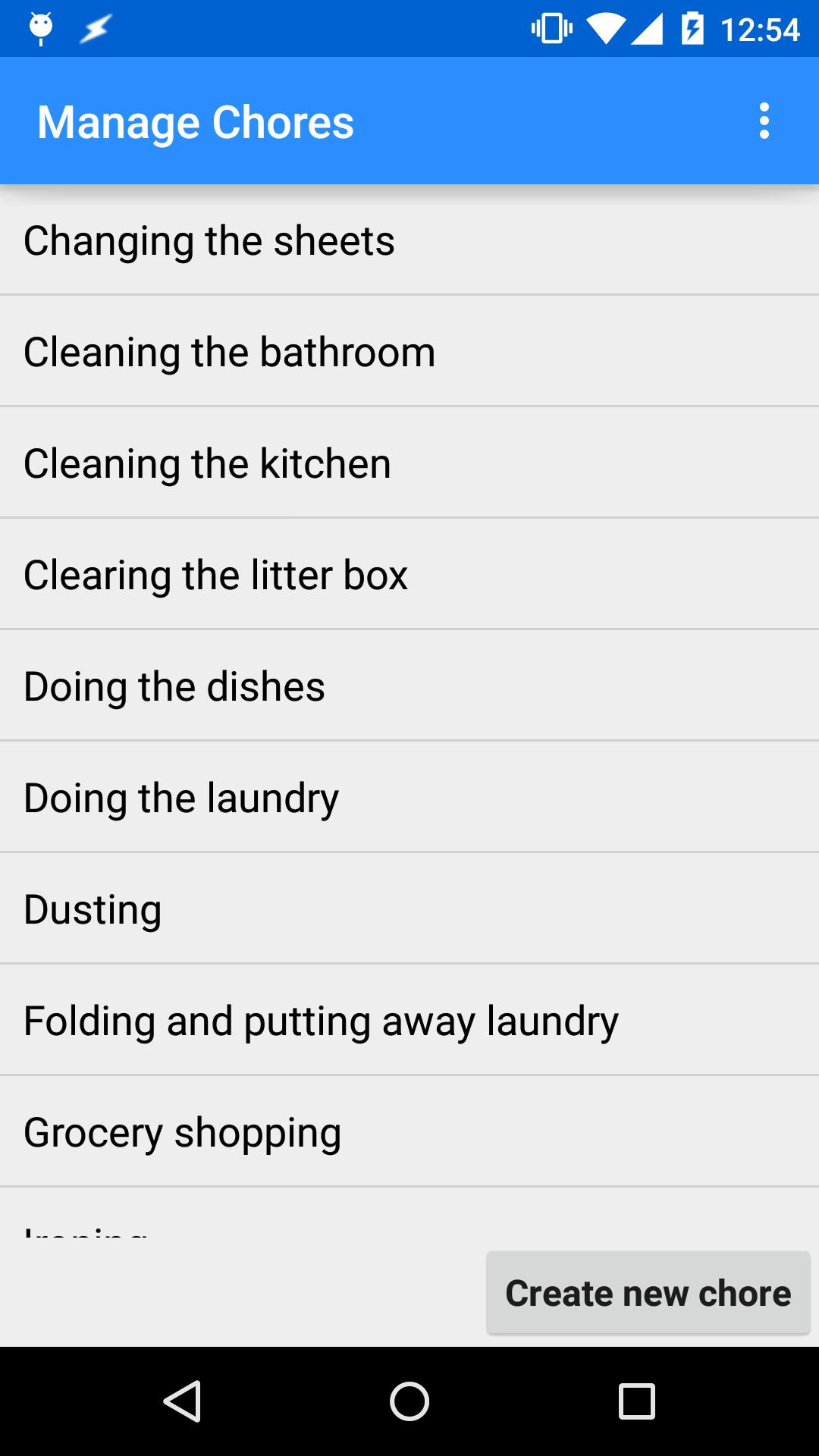Open the overflow menu in the action bar
The height and width of the screenshot is (1456, 819).
coord(764,121)
